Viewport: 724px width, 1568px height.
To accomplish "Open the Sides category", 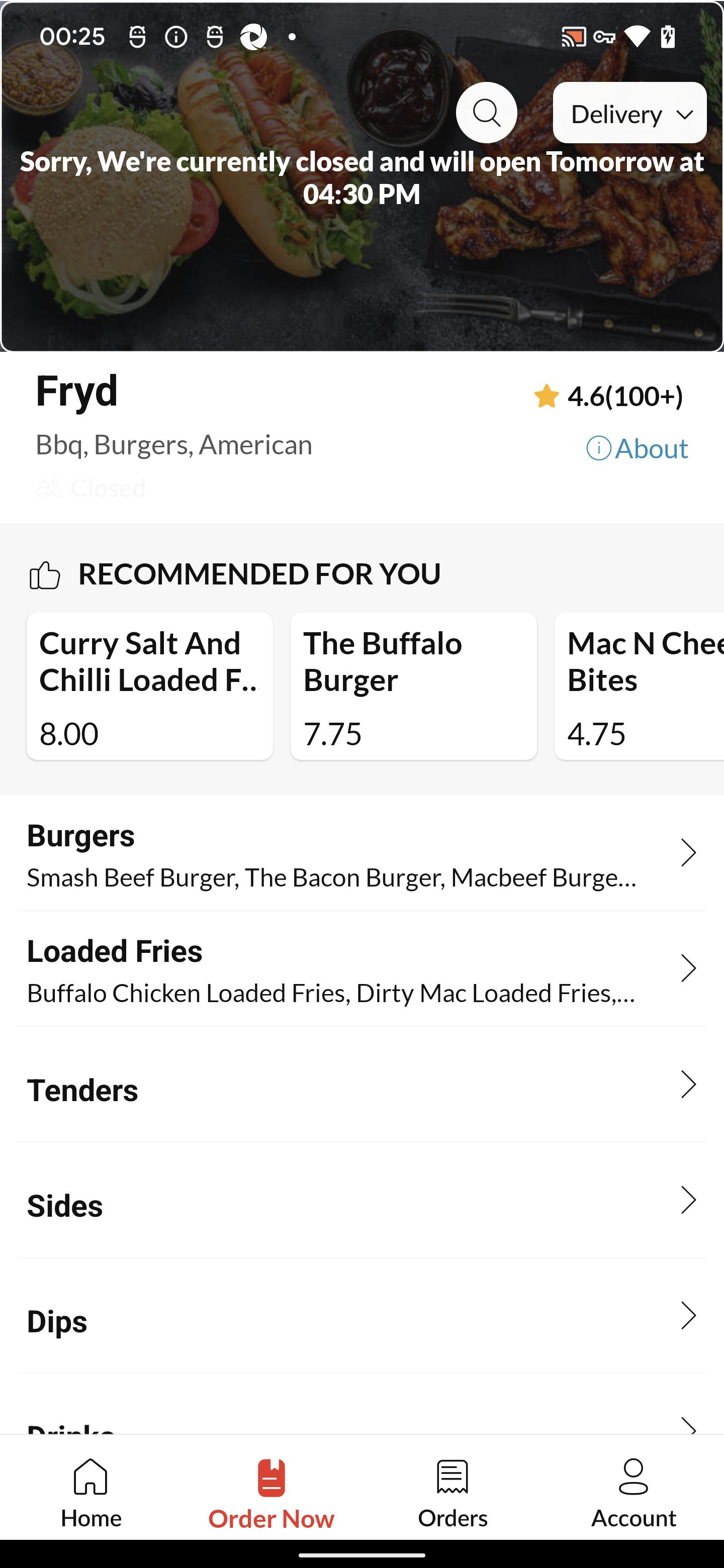I will [x=361, y=1200].
